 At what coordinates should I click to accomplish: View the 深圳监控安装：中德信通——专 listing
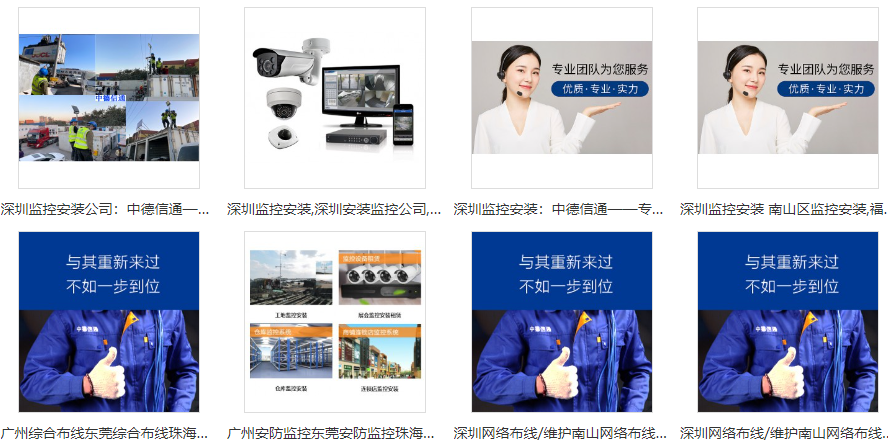561,98
